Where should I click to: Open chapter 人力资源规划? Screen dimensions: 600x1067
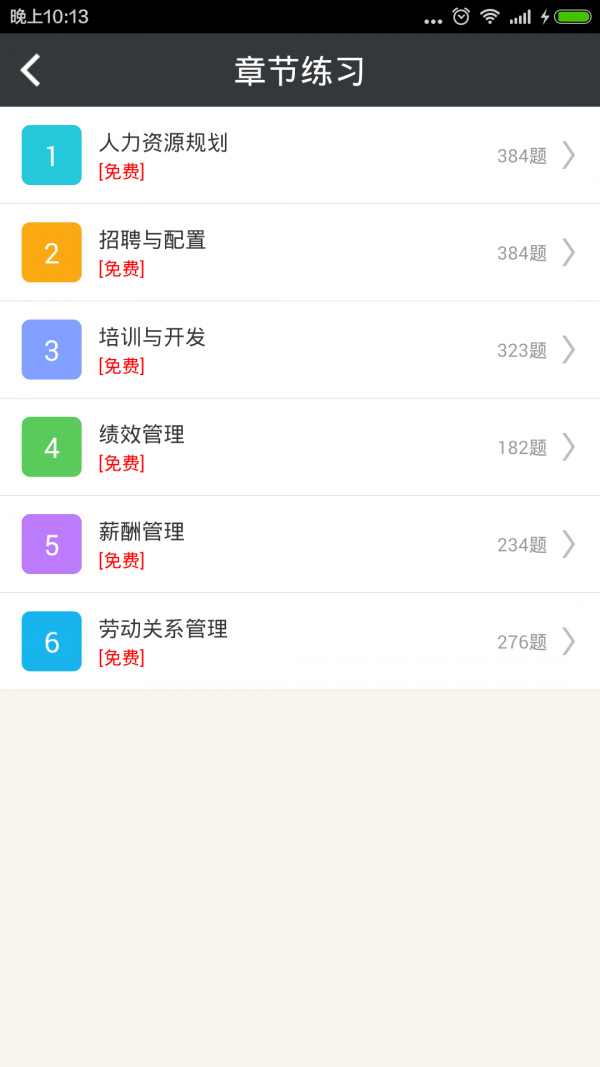click(x=300, y=155)
